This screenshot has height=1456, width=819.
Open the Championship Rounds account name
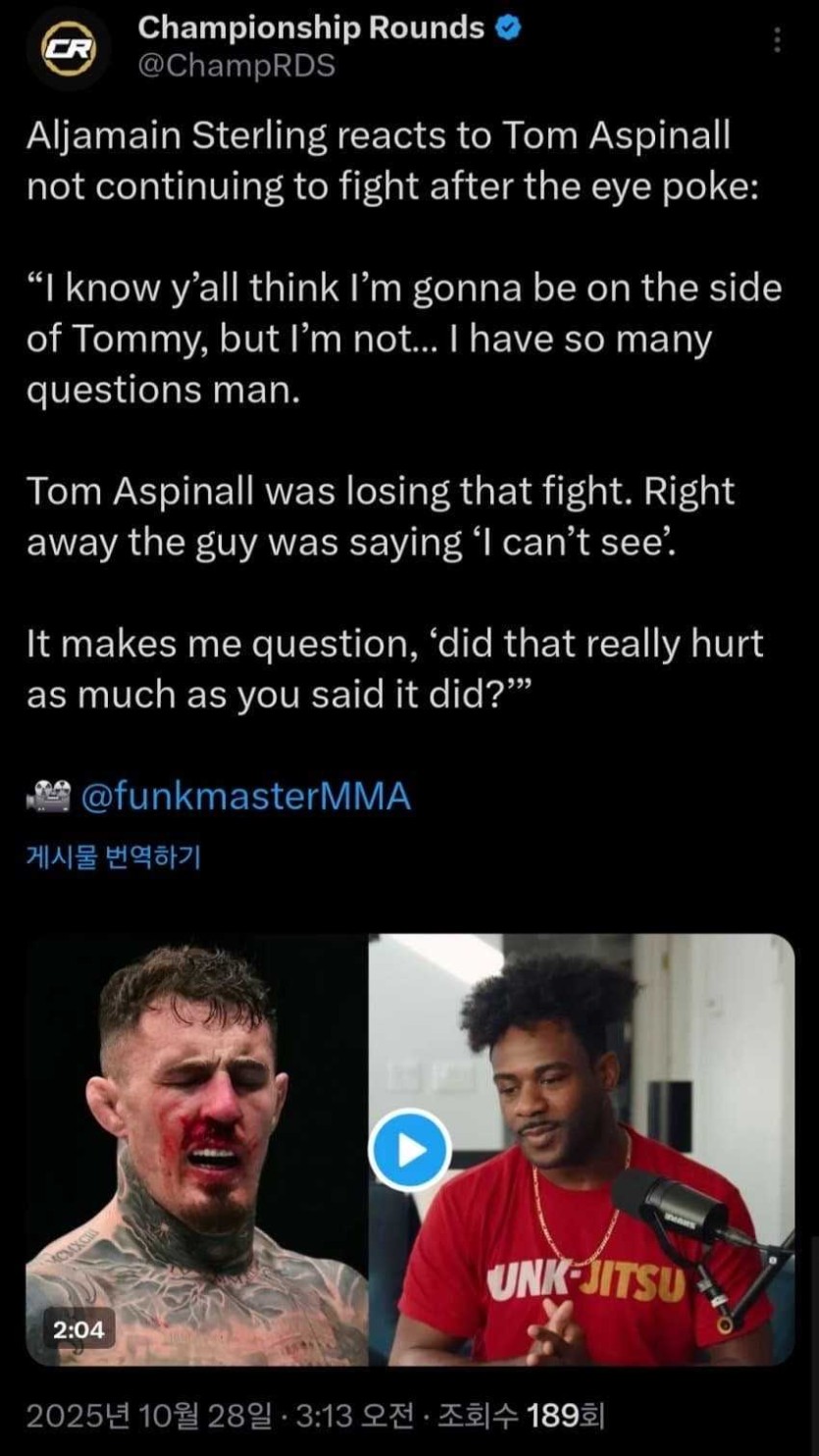click(x=311, y=28)
